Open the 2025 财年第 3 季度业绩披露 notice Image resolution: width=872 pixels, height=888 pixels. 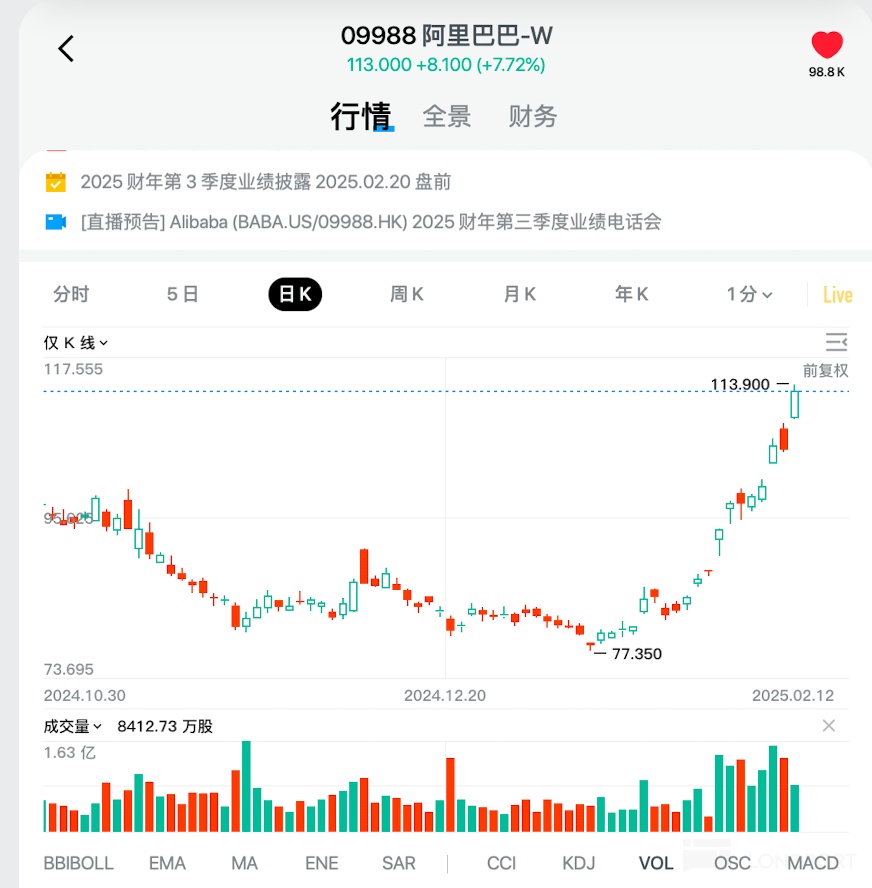[x=265, y=182]
